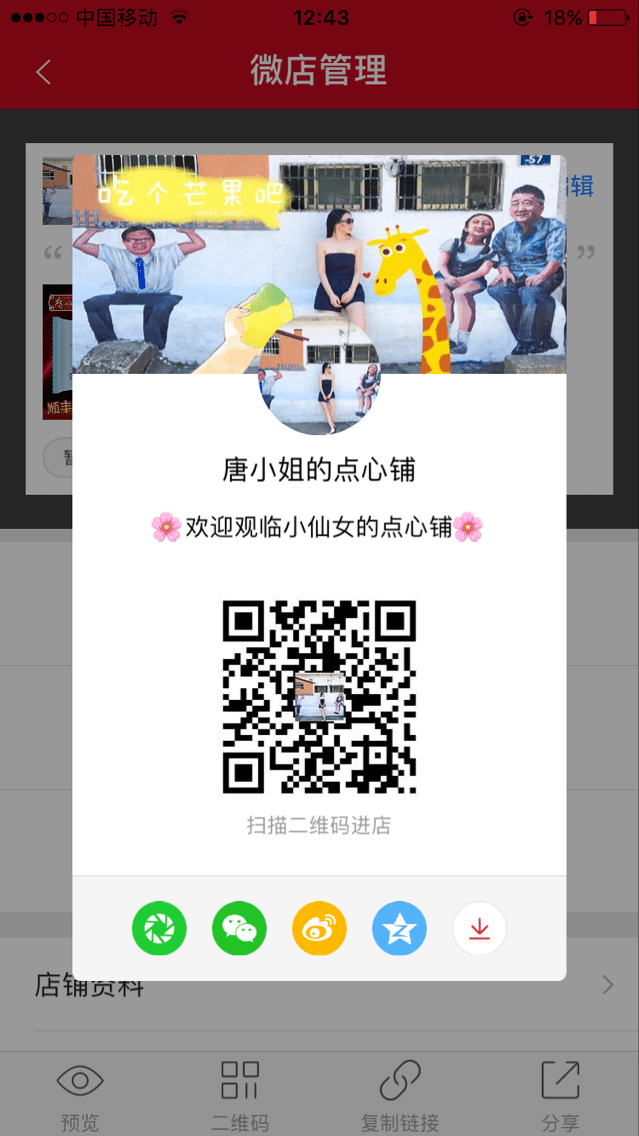Tap 预览 in the bottom bar
The width and height of the screenshot is (639, 1136).
click(x=80, y=1095)
